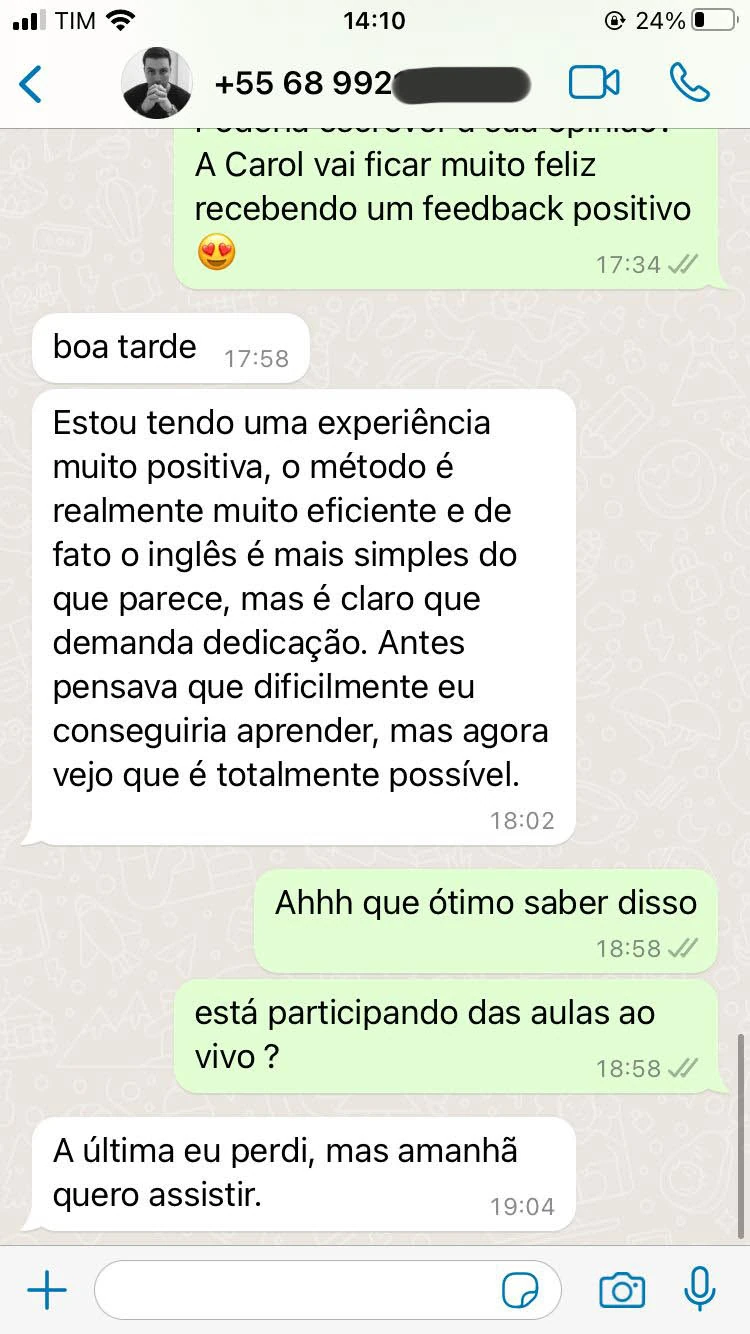Open the sticker picker
Image resolution: width=750 pixels, height=1334 pixels.
521,1291
